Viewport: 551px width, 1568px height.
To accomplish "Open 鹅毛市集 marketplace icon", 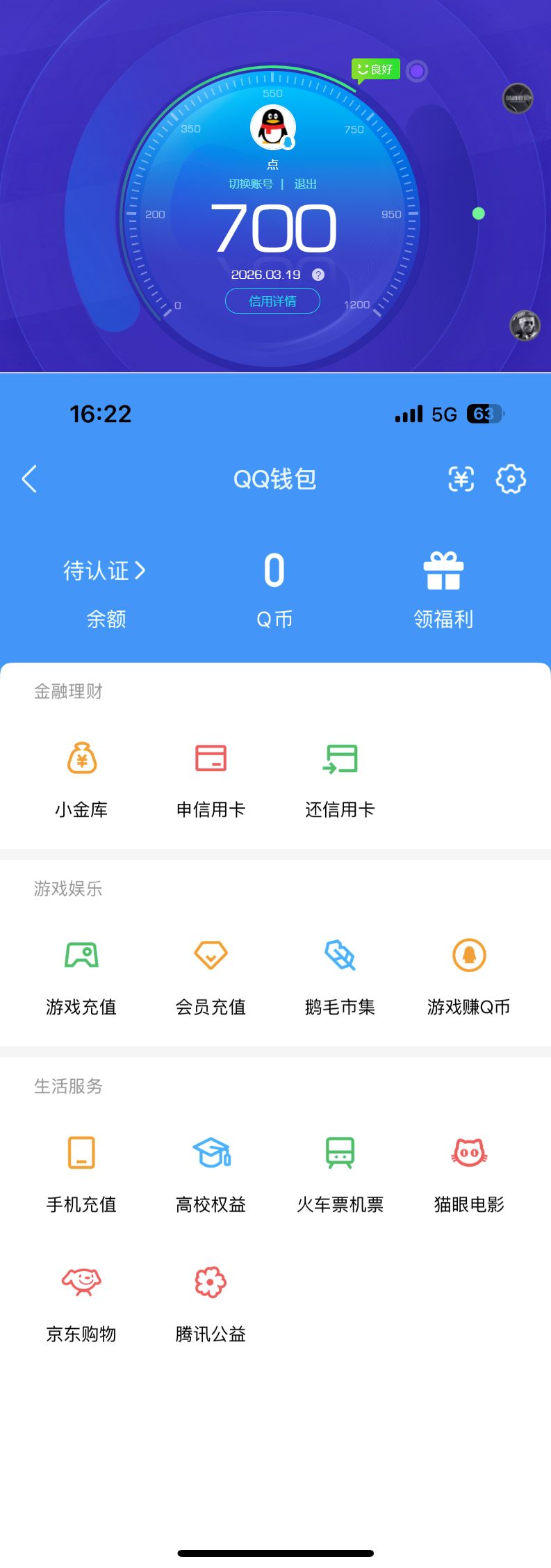I will 340,956.
